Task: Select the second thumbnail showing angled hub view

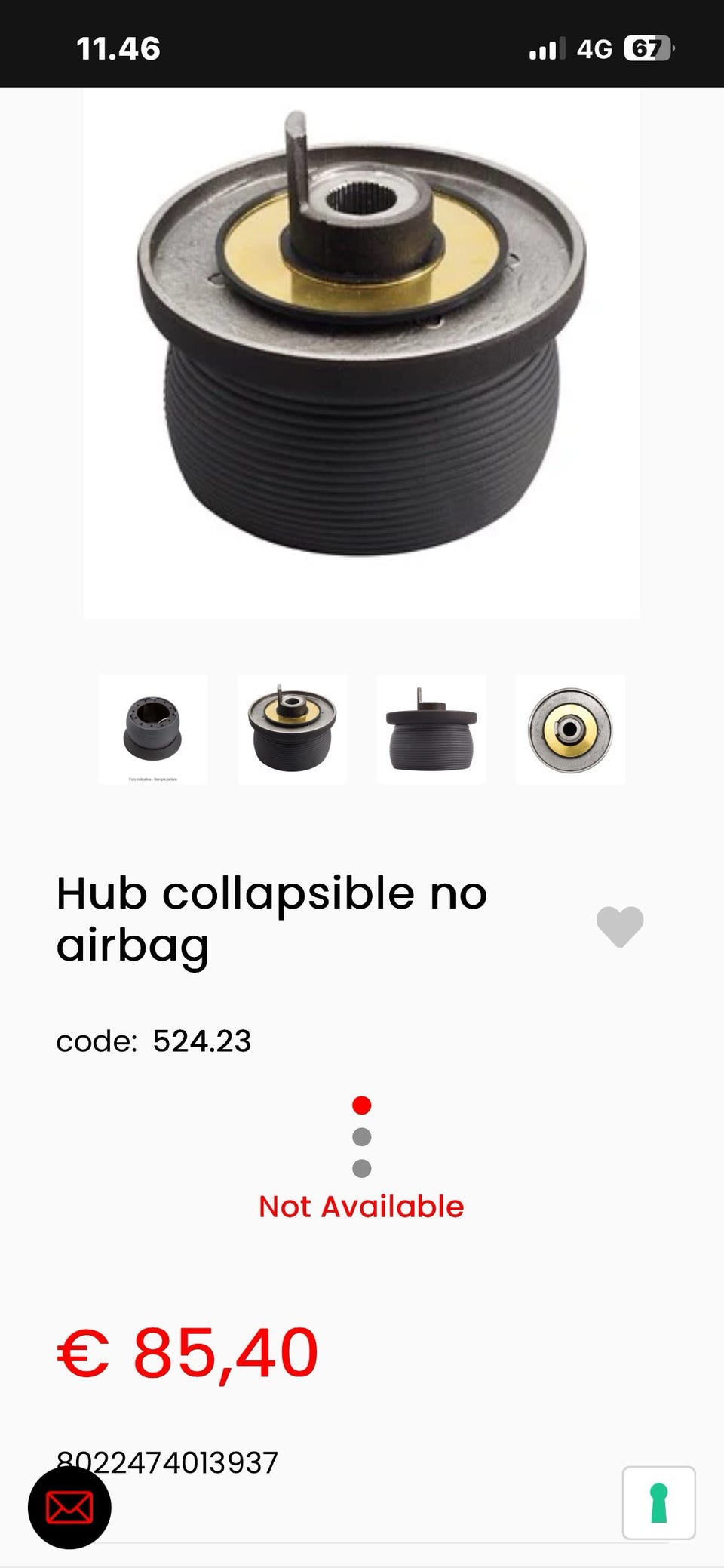Action: 292,730
